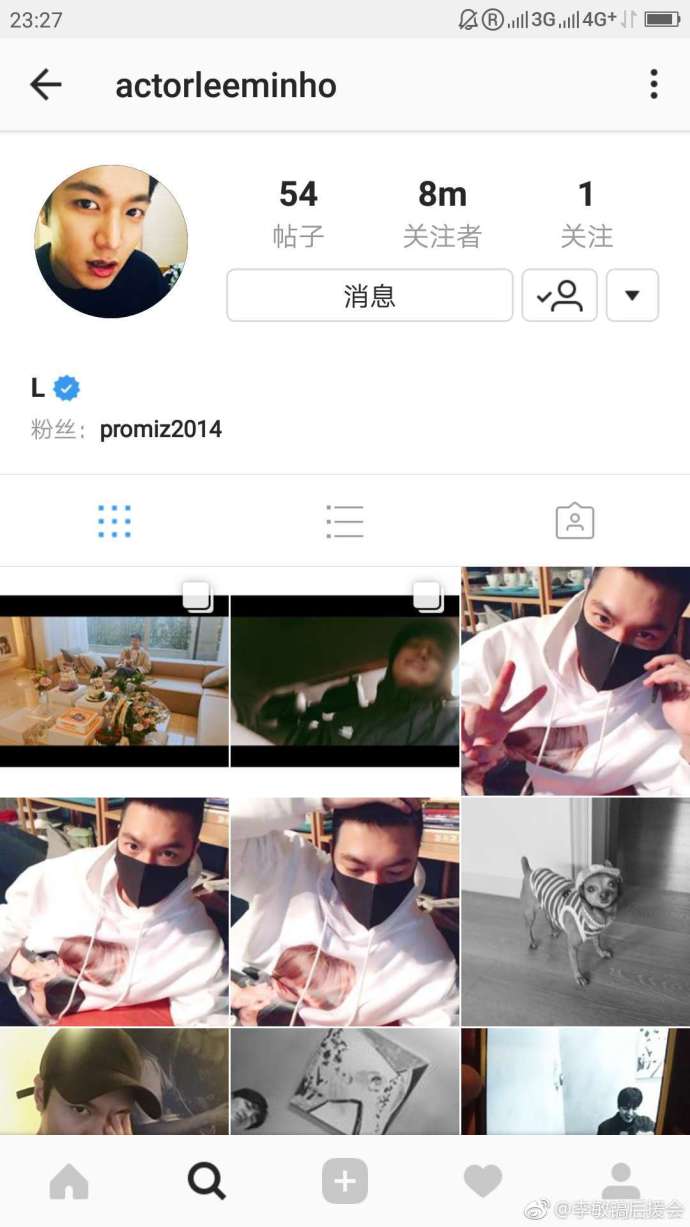690x1227 pixels.
Task: Open the following status button
Action: pos(559,295)
